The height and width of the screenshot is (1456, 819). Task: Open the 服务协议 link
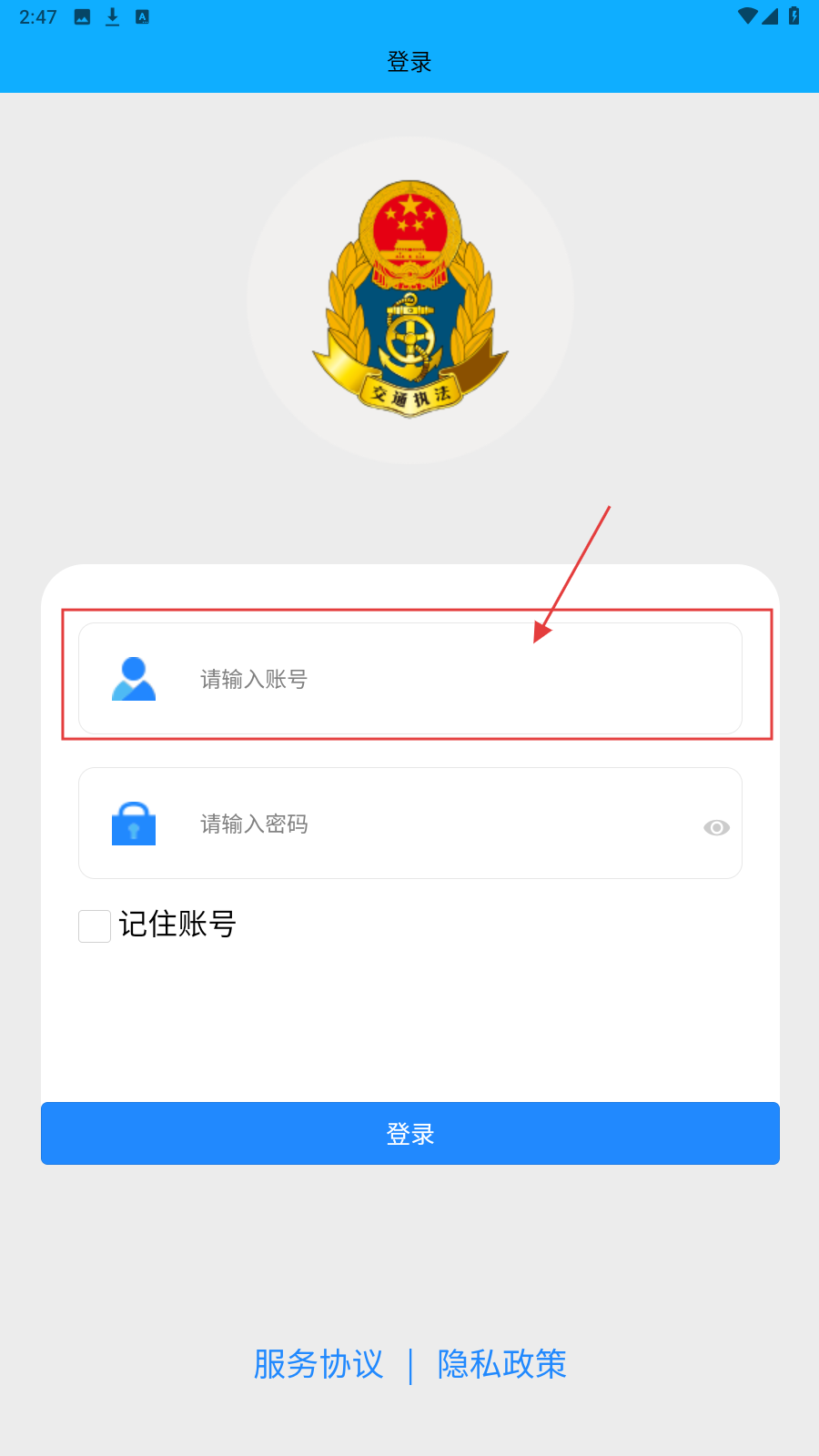click(318, 1364)
